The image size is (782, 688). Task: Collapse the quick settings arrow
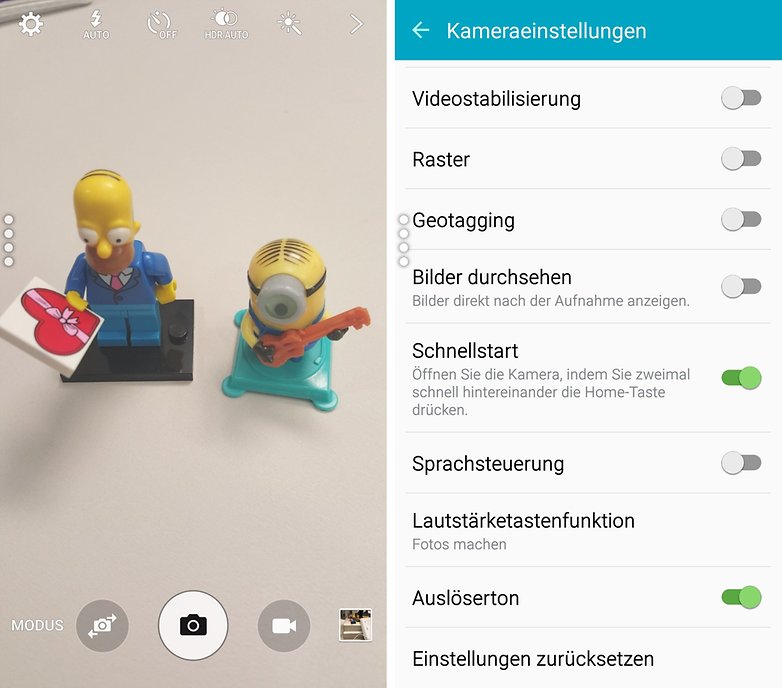(x=356, y=24)
